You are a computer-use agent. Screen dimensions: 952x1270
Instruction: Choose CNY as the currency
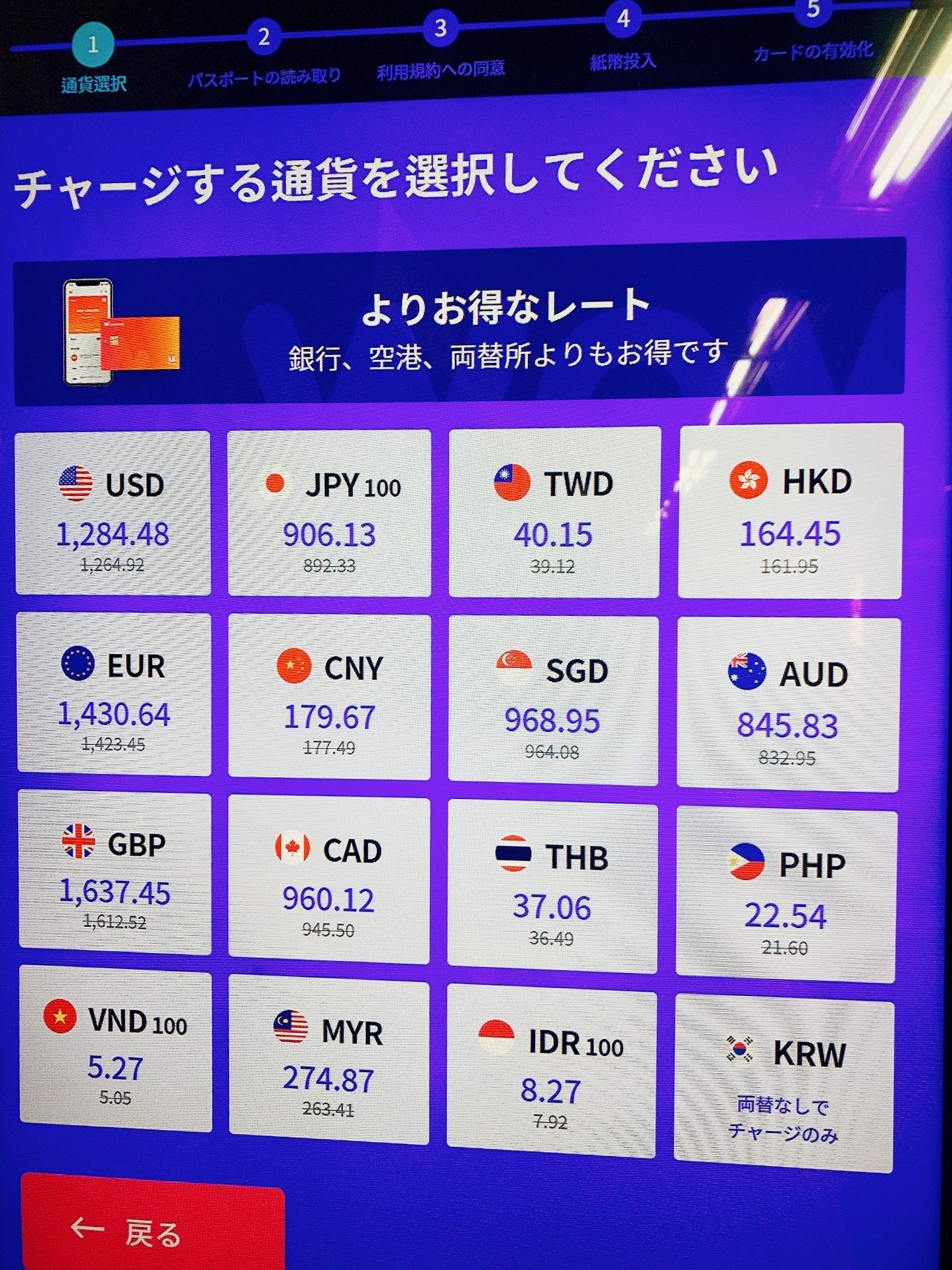coord(329,697)
